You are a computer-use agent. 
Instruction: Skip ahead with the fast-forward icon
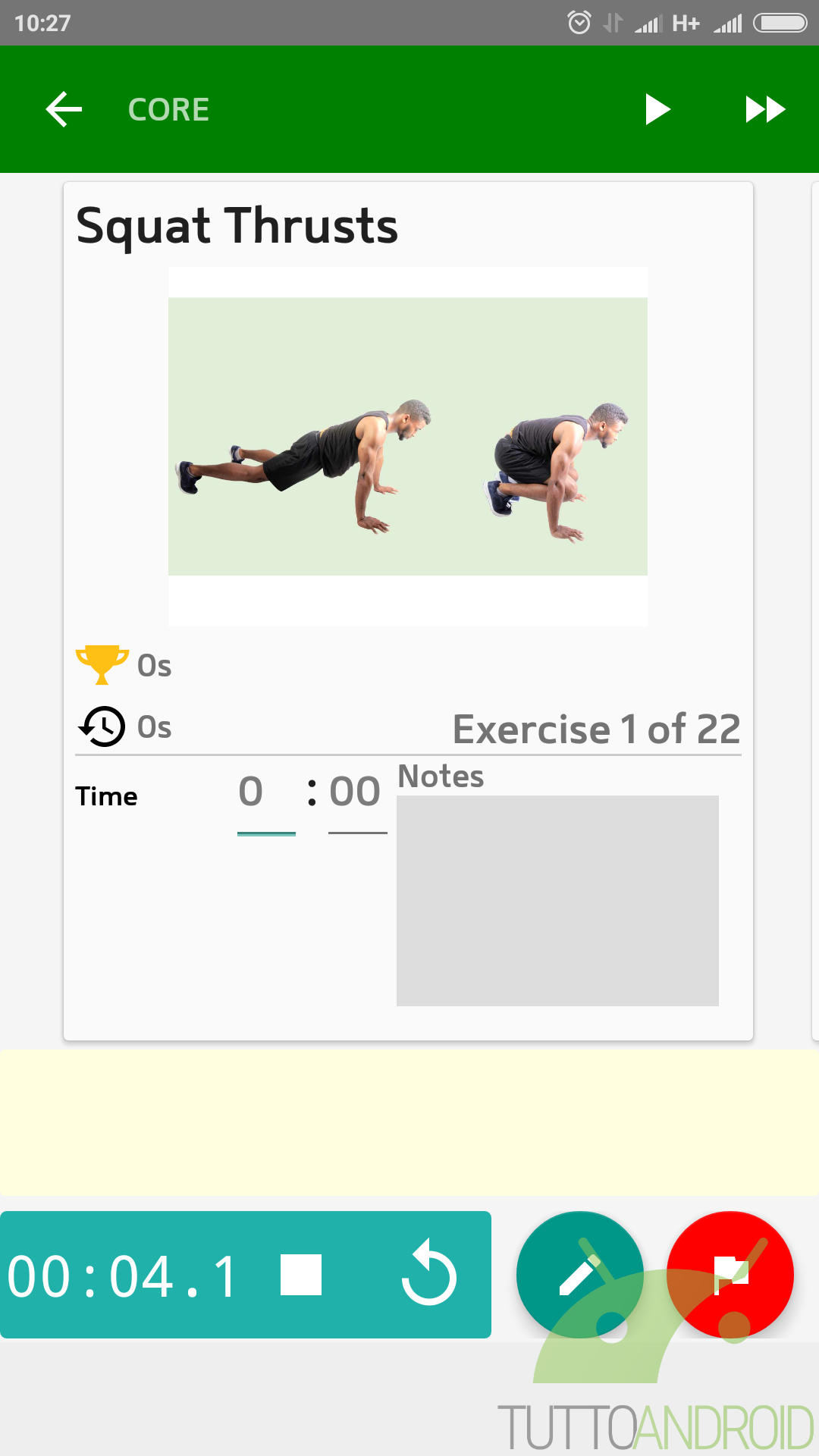(764, 110)
